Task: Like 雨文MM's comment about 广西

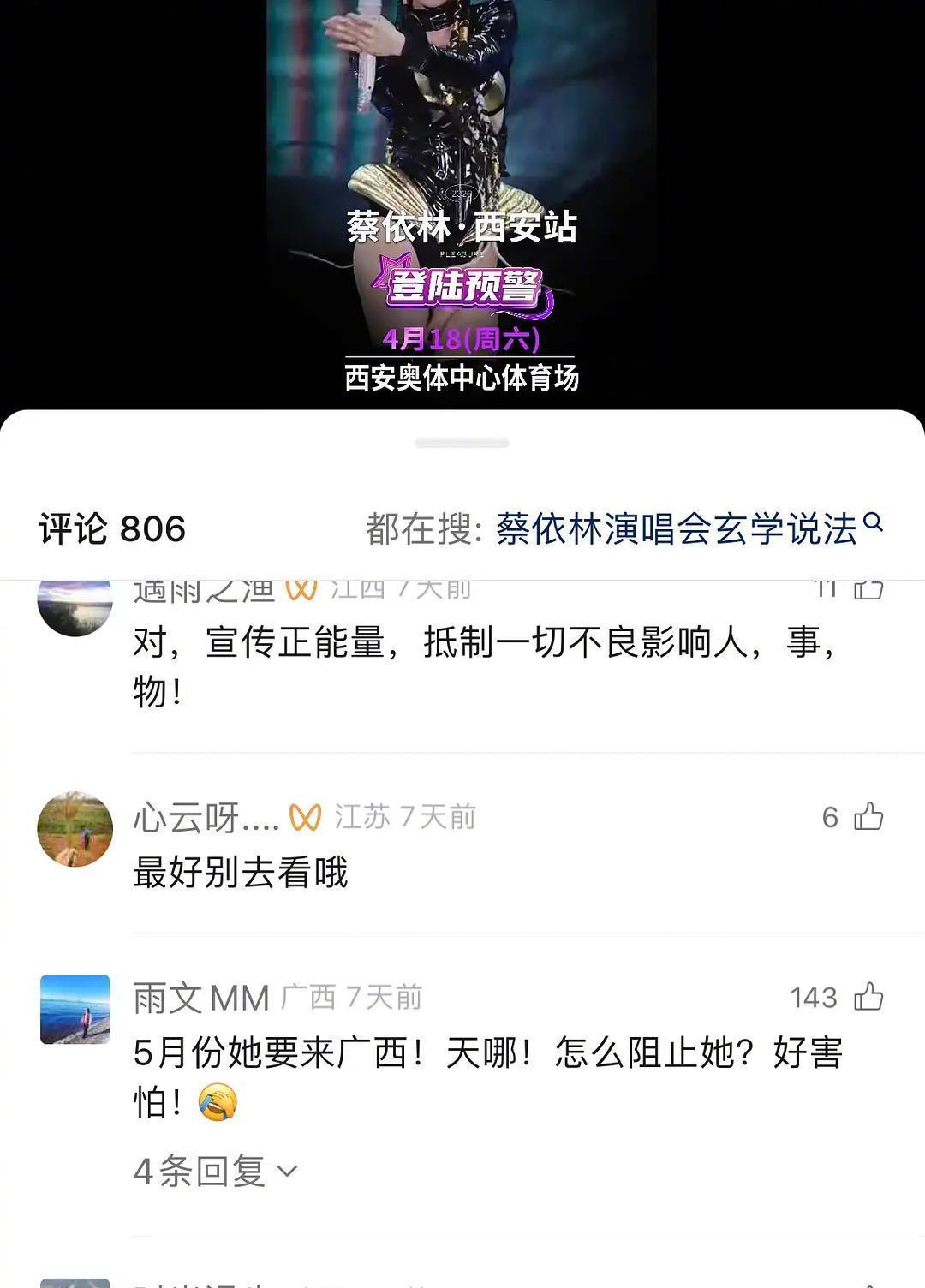Action: pyautogui.click(x=868, y=997)
